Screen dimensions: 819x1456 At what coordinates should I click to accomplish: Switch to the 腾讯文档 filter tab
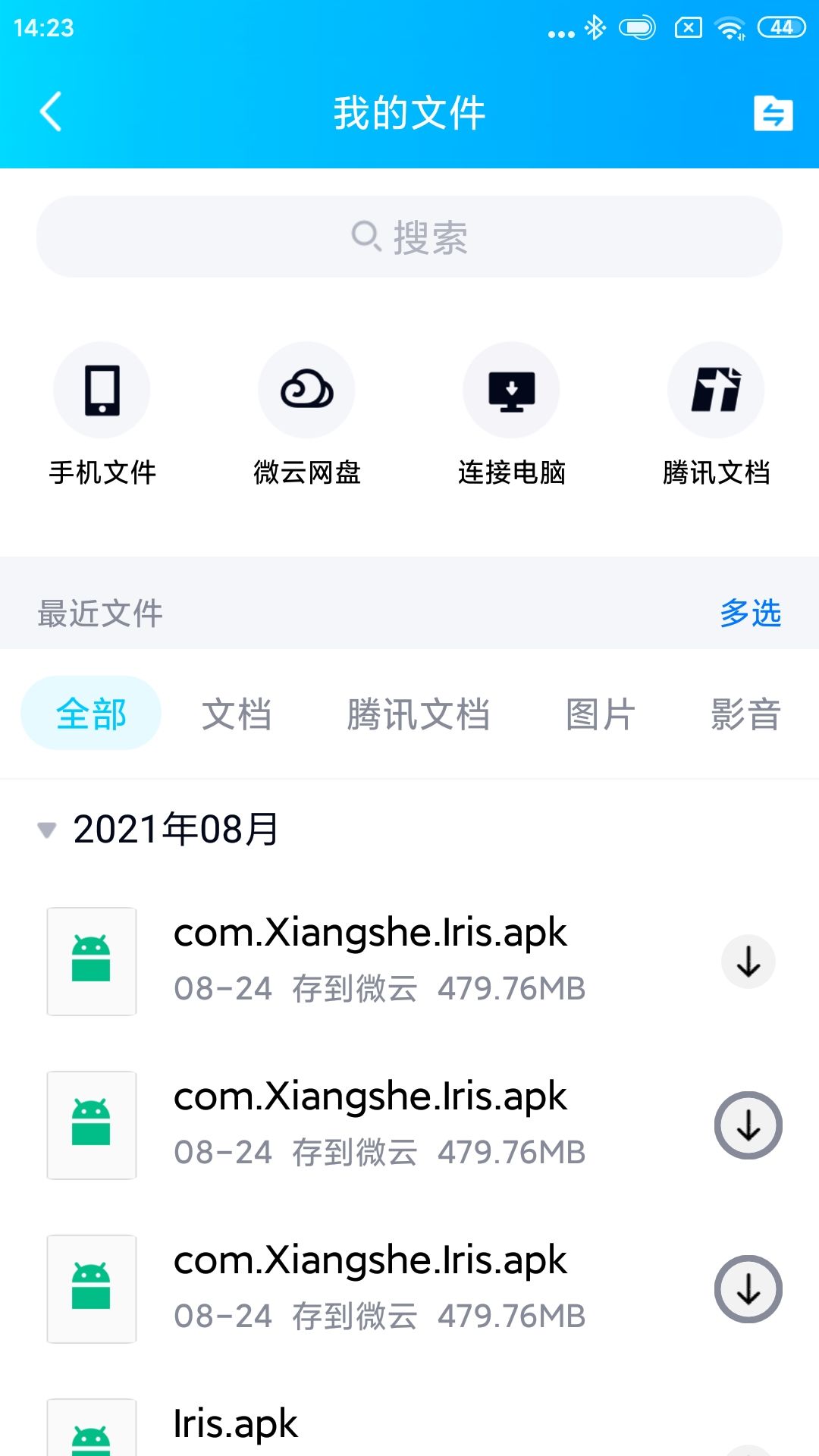(x=419, y=714)
